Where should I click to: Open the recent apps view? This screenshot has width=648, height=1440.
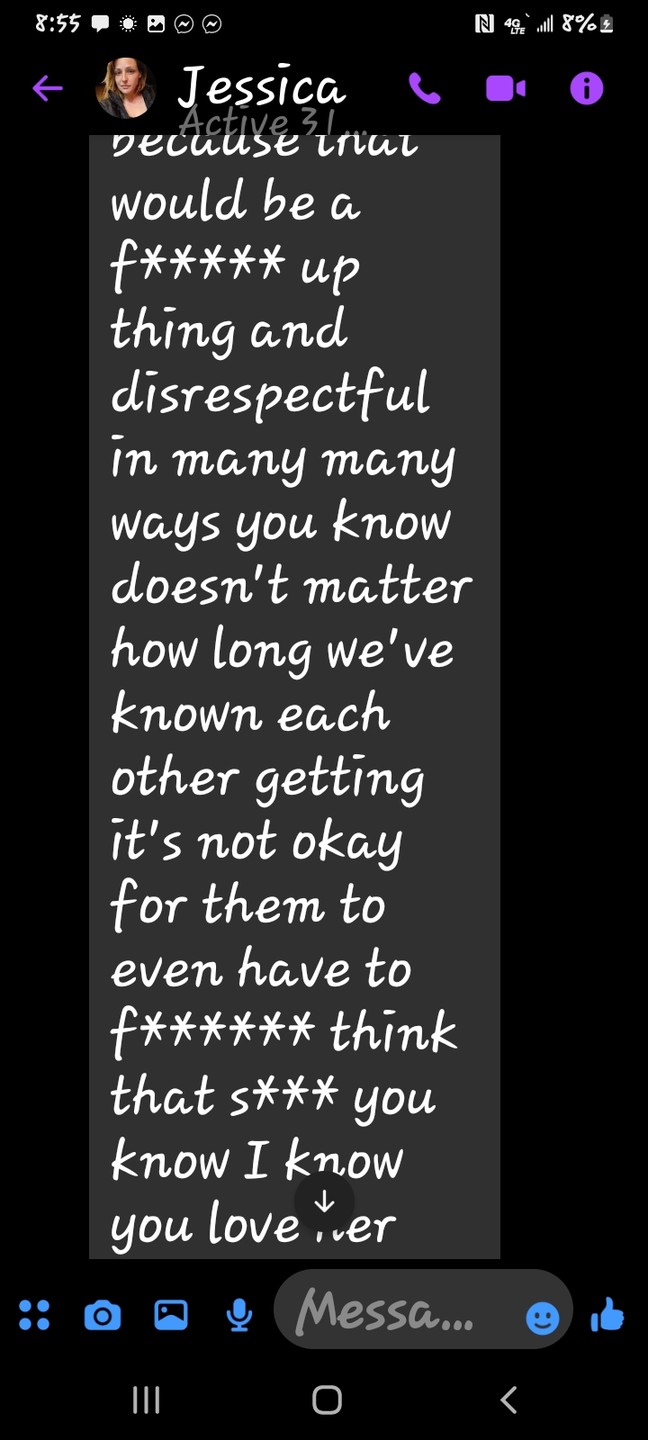tap(146, 1400)
